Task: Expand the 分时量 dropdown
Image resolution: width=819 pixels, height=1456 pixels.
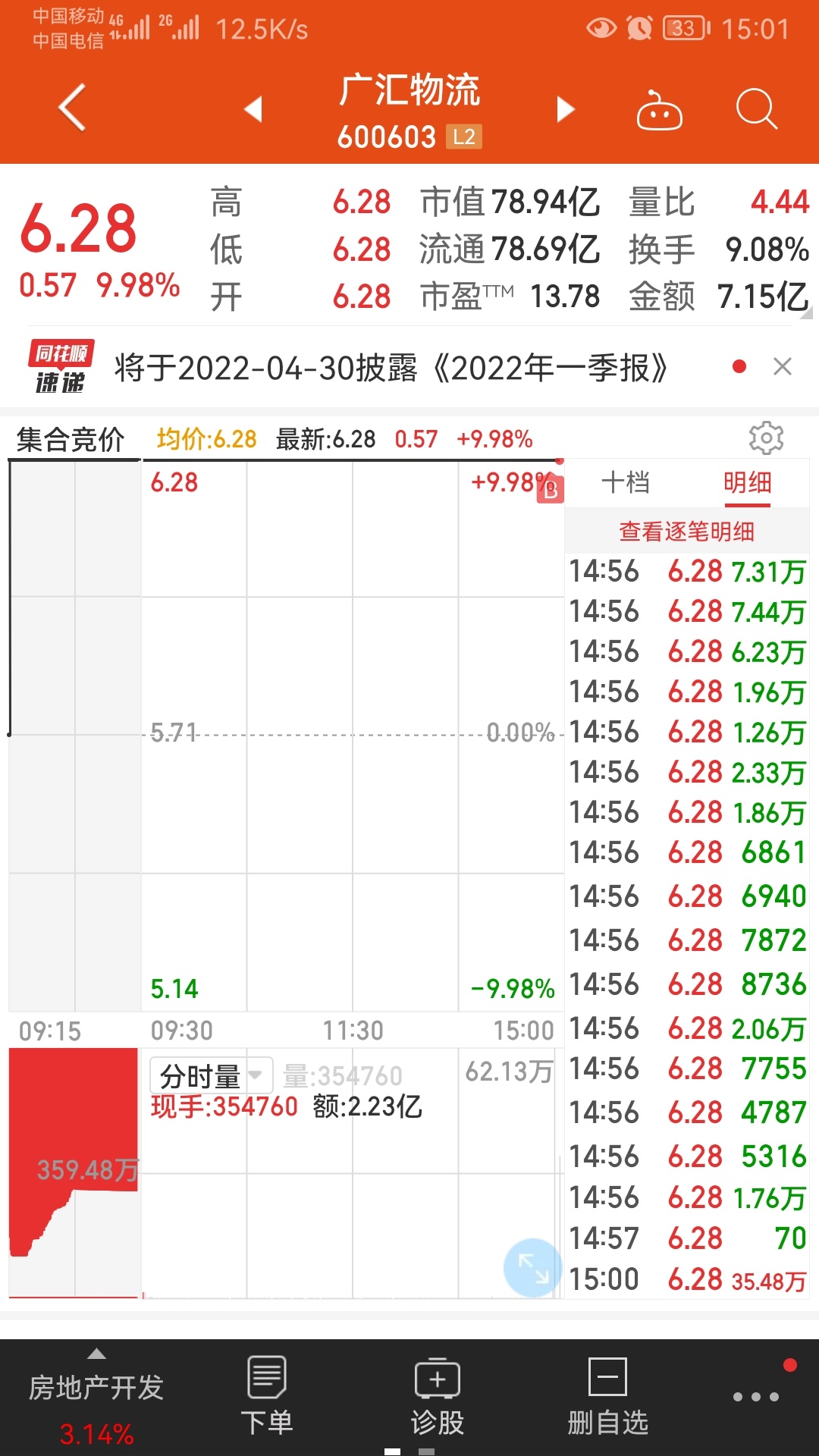Action: click(211, 1075)
